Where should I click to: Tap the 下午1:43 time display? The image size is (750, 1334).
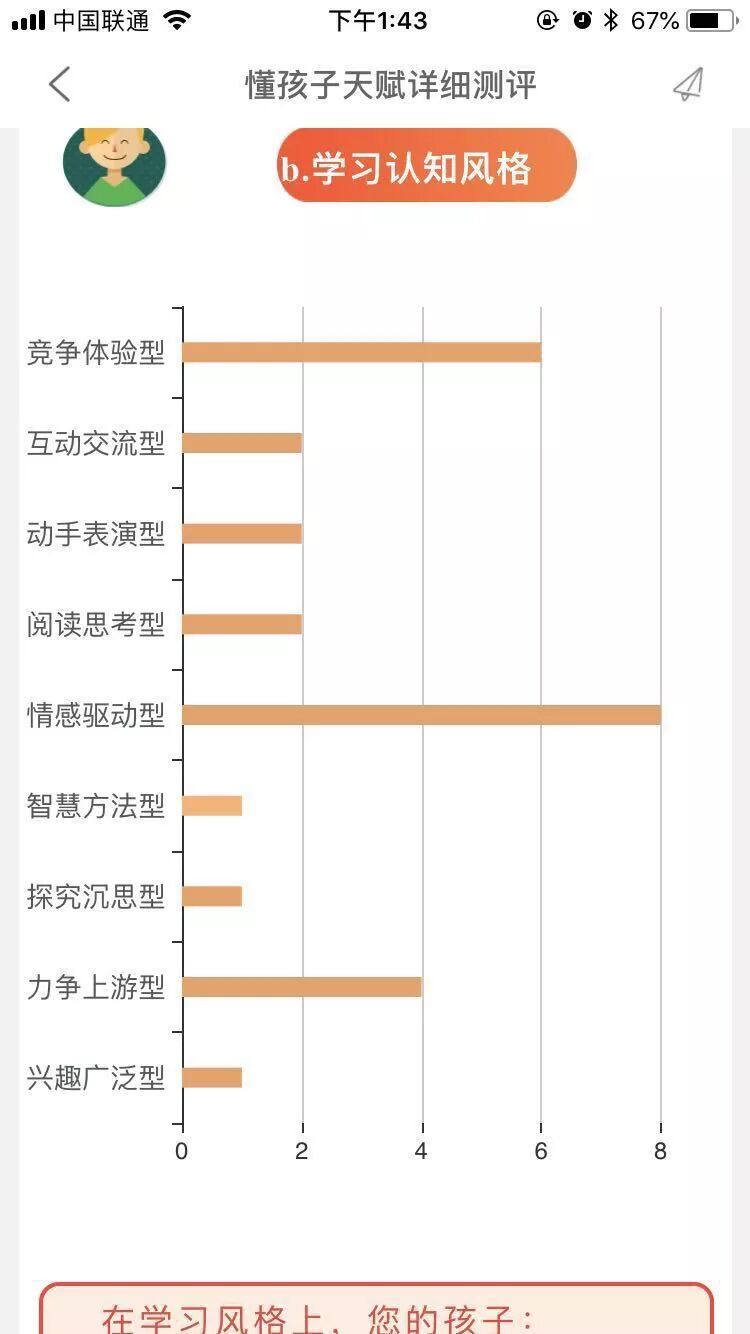click(x=375, y=19)
